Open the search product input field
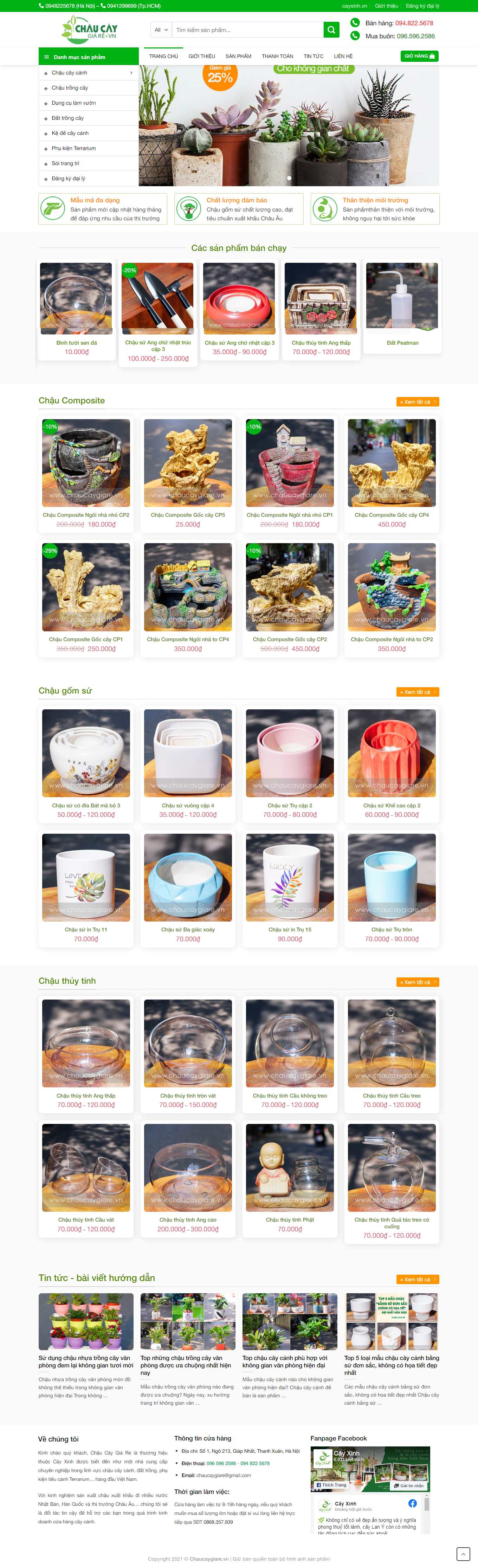 [x=247, y=30]
